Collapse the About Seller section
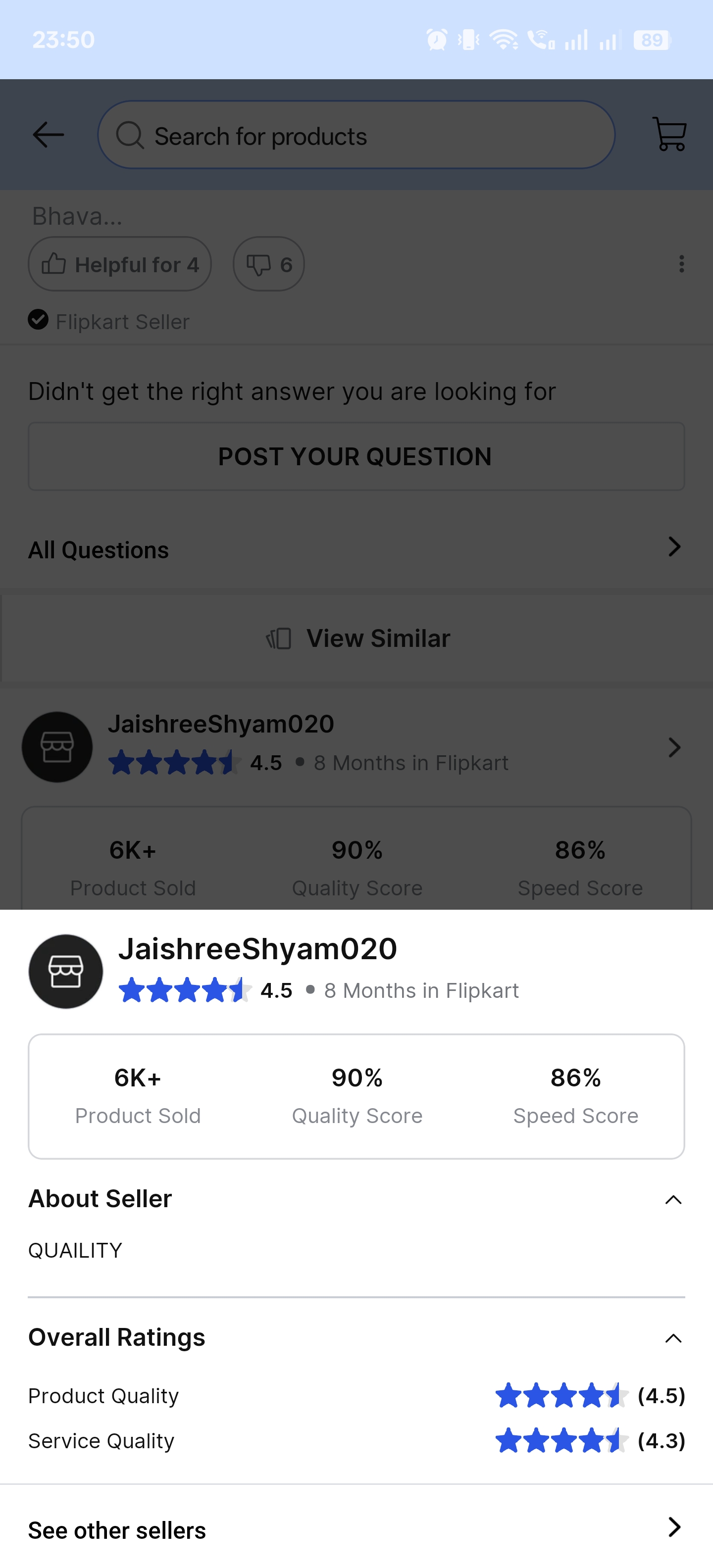The height and width of the screenshot is (1568, 713). pyautogui.click(x=673, y=1199)
